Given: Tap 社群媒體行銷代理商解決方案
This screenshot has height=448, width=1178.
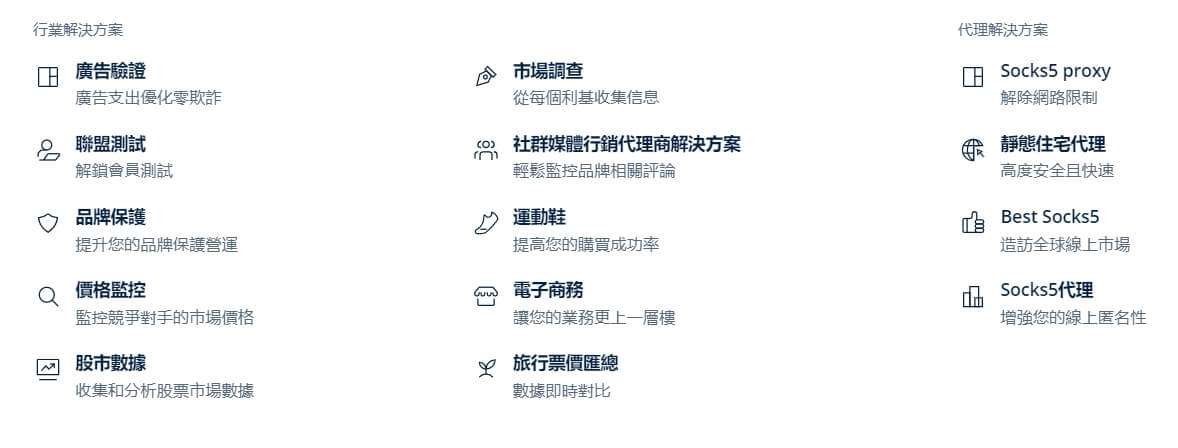Looking at the screenshot, I should [x=626, y=144].
